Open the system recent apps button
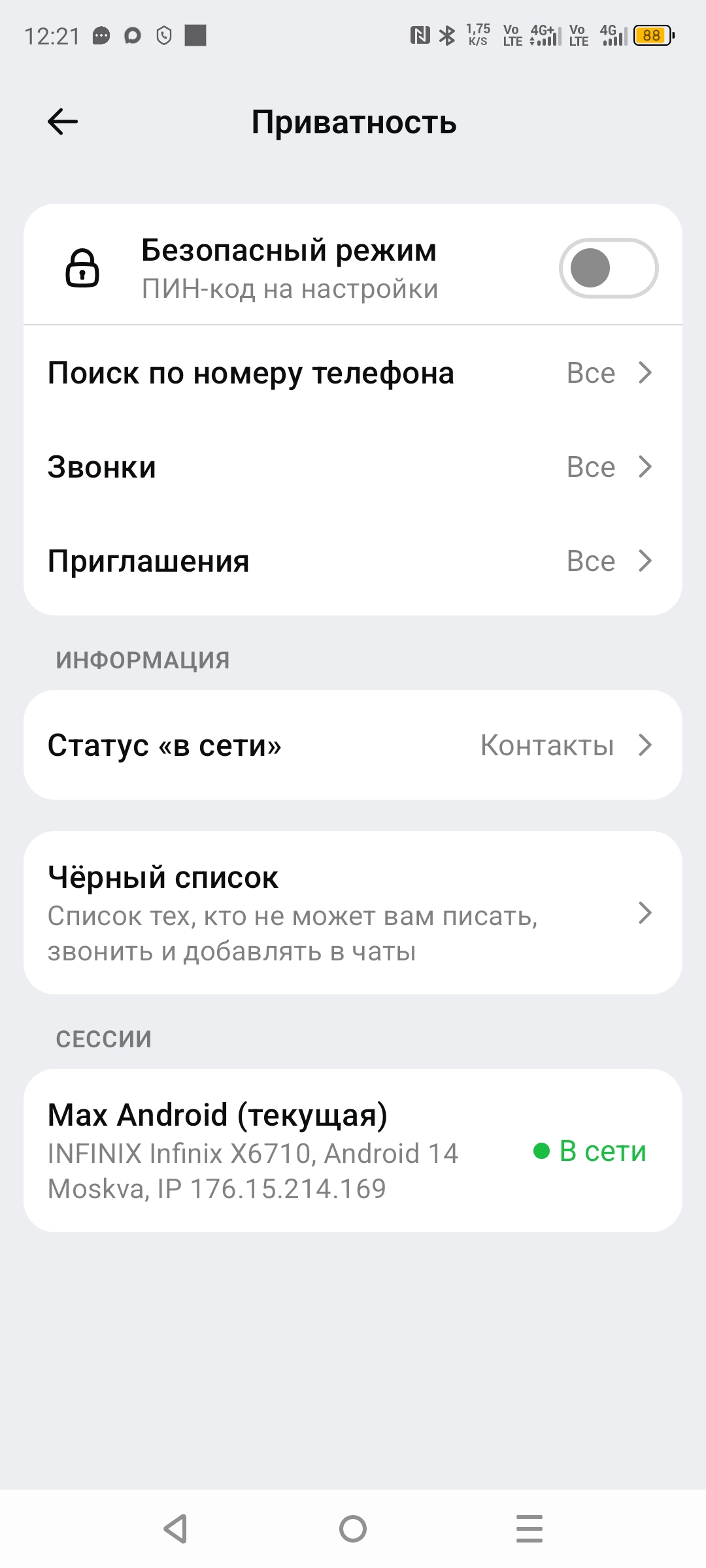The image size is (706, 1568). tap(529, 1529)
